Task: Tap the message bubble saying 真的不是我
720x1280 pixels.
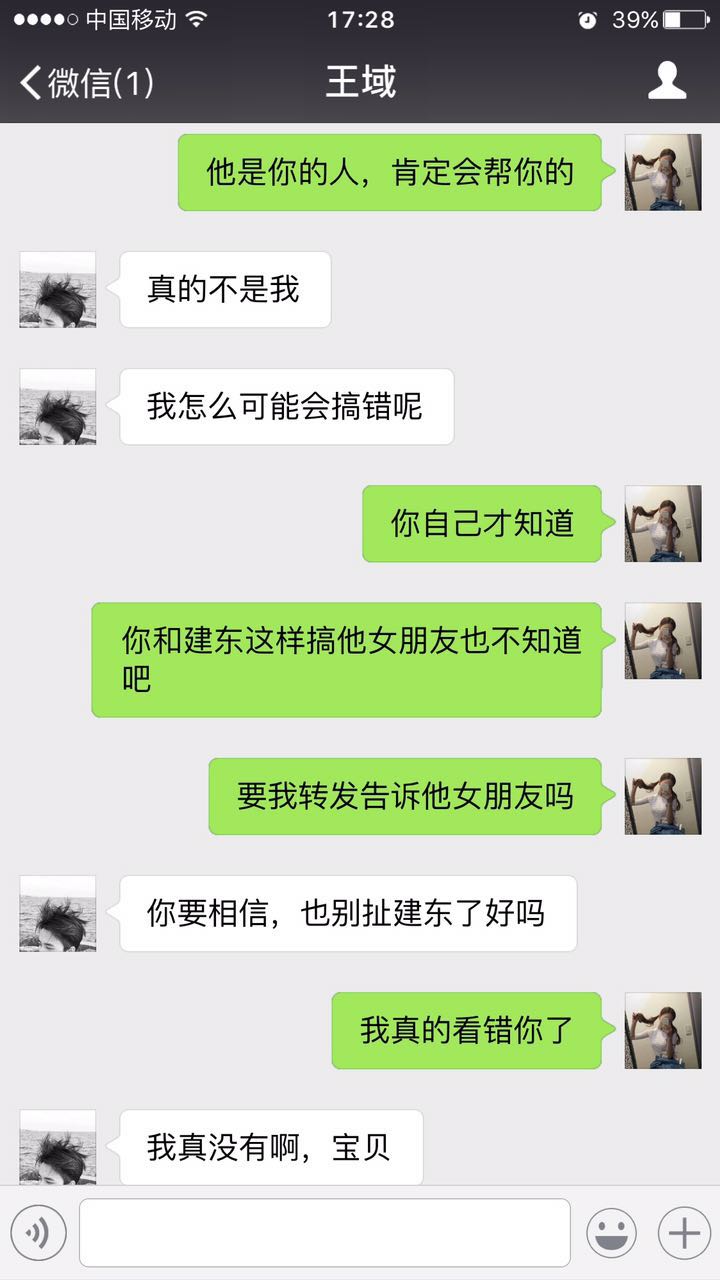Action: click(x=224, y=289)
